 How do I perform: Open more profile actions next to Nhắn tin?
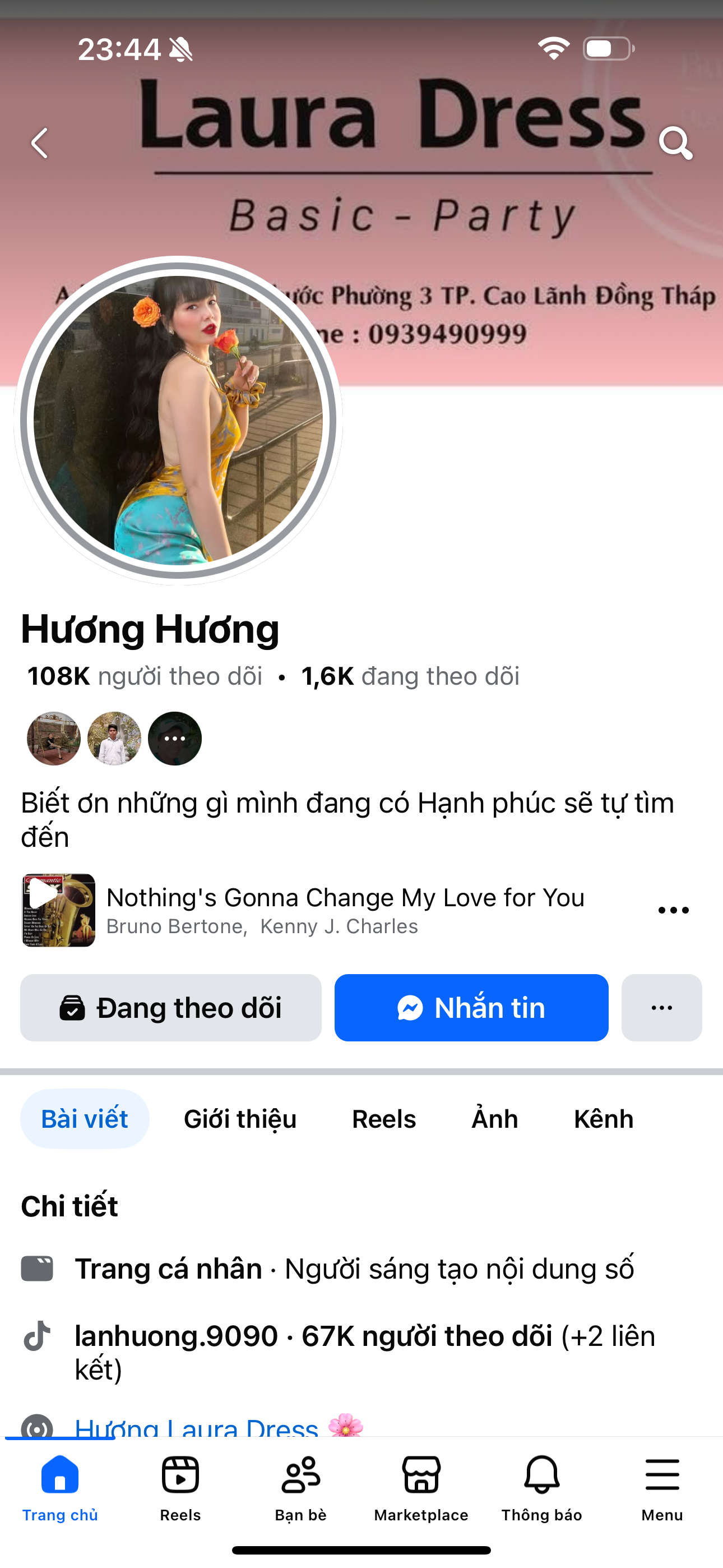pyautogui.click(x=661, y=1007)
